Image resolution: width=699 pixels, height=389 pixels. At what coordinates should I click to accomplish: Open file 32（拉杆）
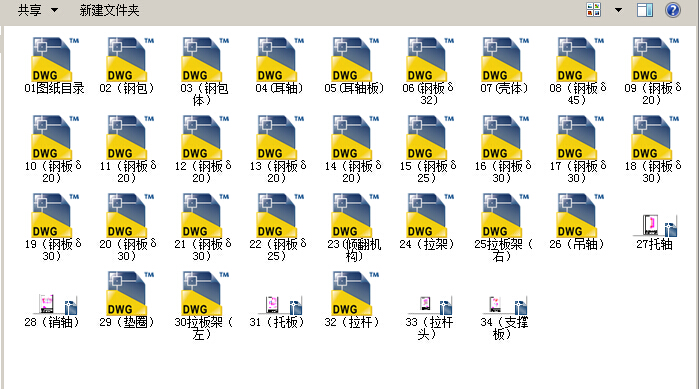(x=353, y=299)
